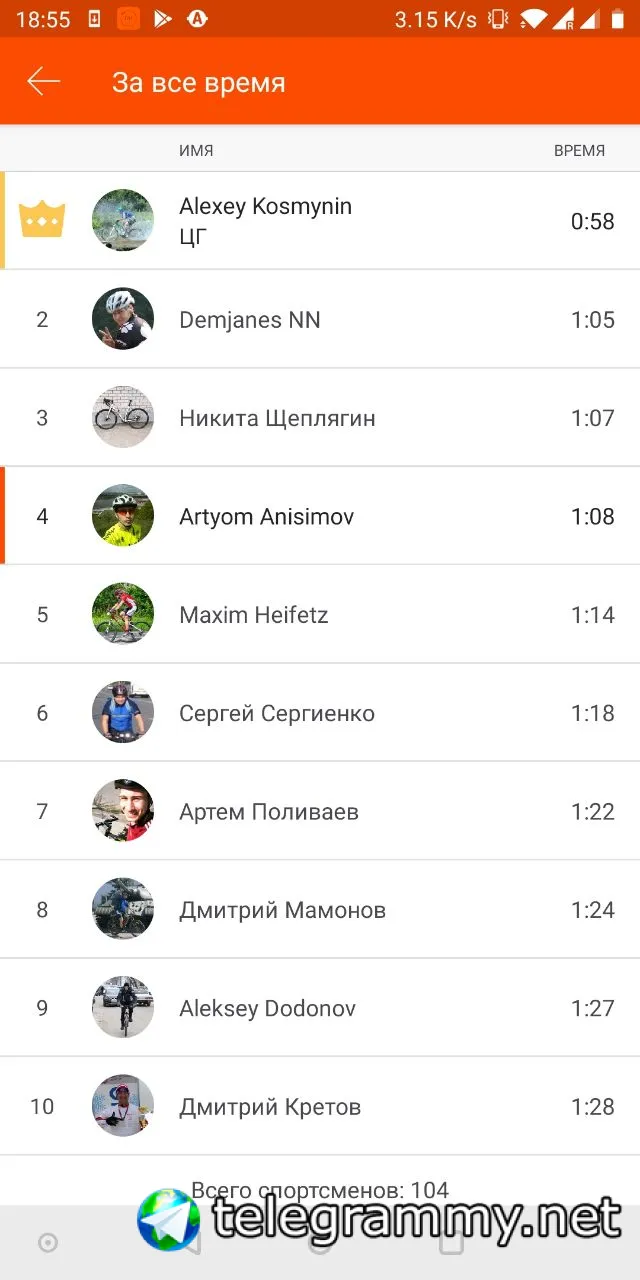
Task: Go back using the top arrow
Action: tap(44, 82)
